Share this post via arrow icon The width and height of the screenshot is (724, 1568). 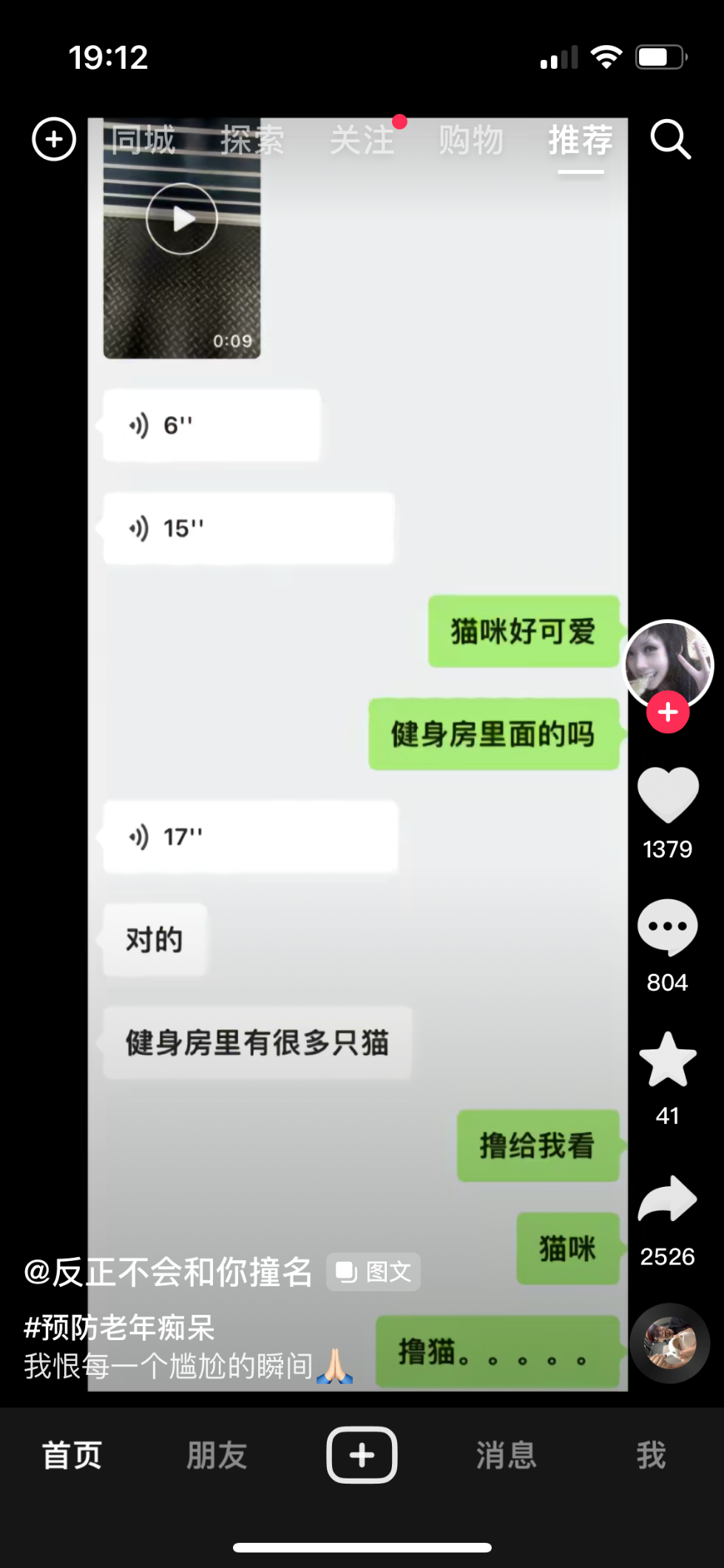668,1199
